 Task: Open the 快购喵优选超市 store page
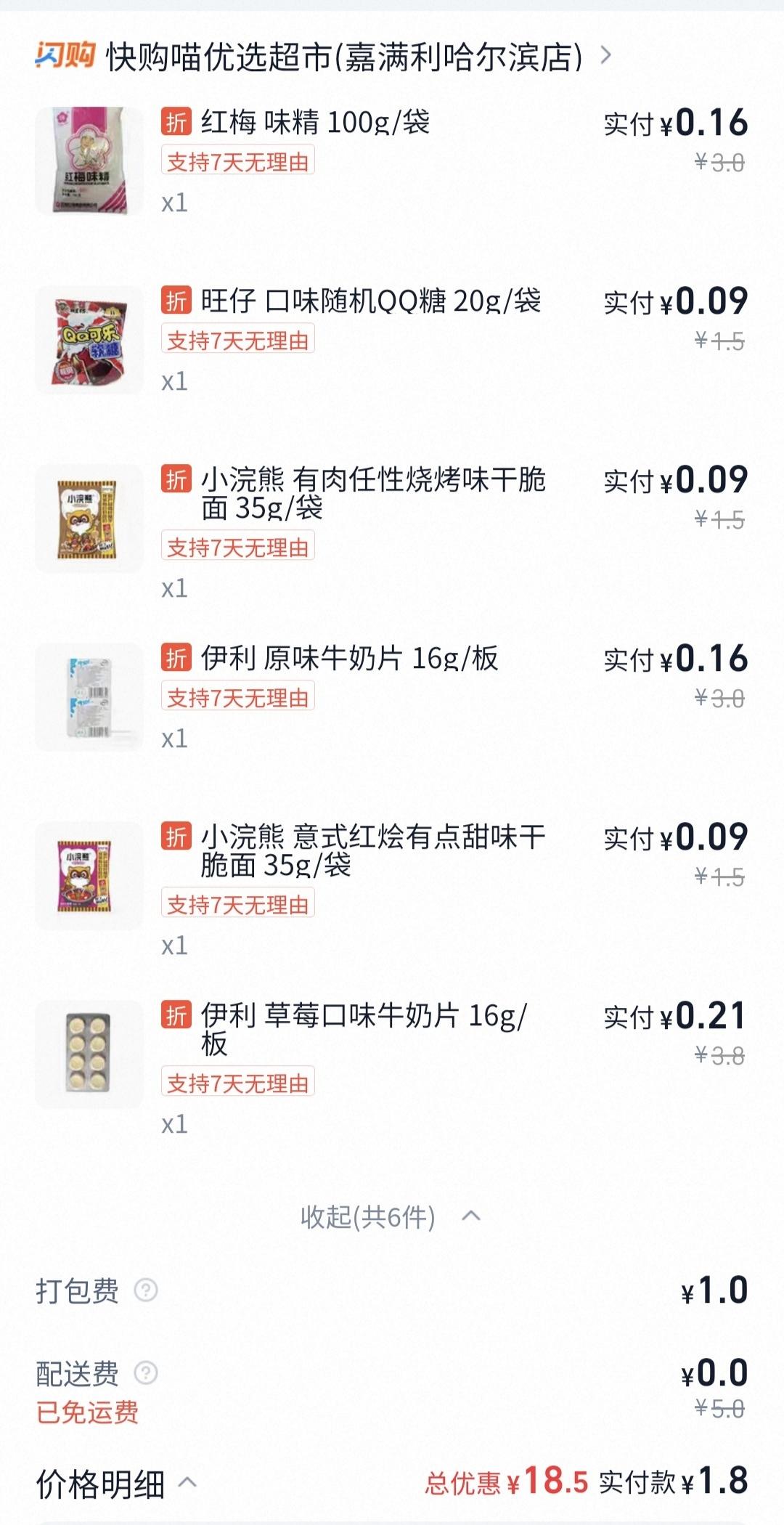[x=345, y=57]
